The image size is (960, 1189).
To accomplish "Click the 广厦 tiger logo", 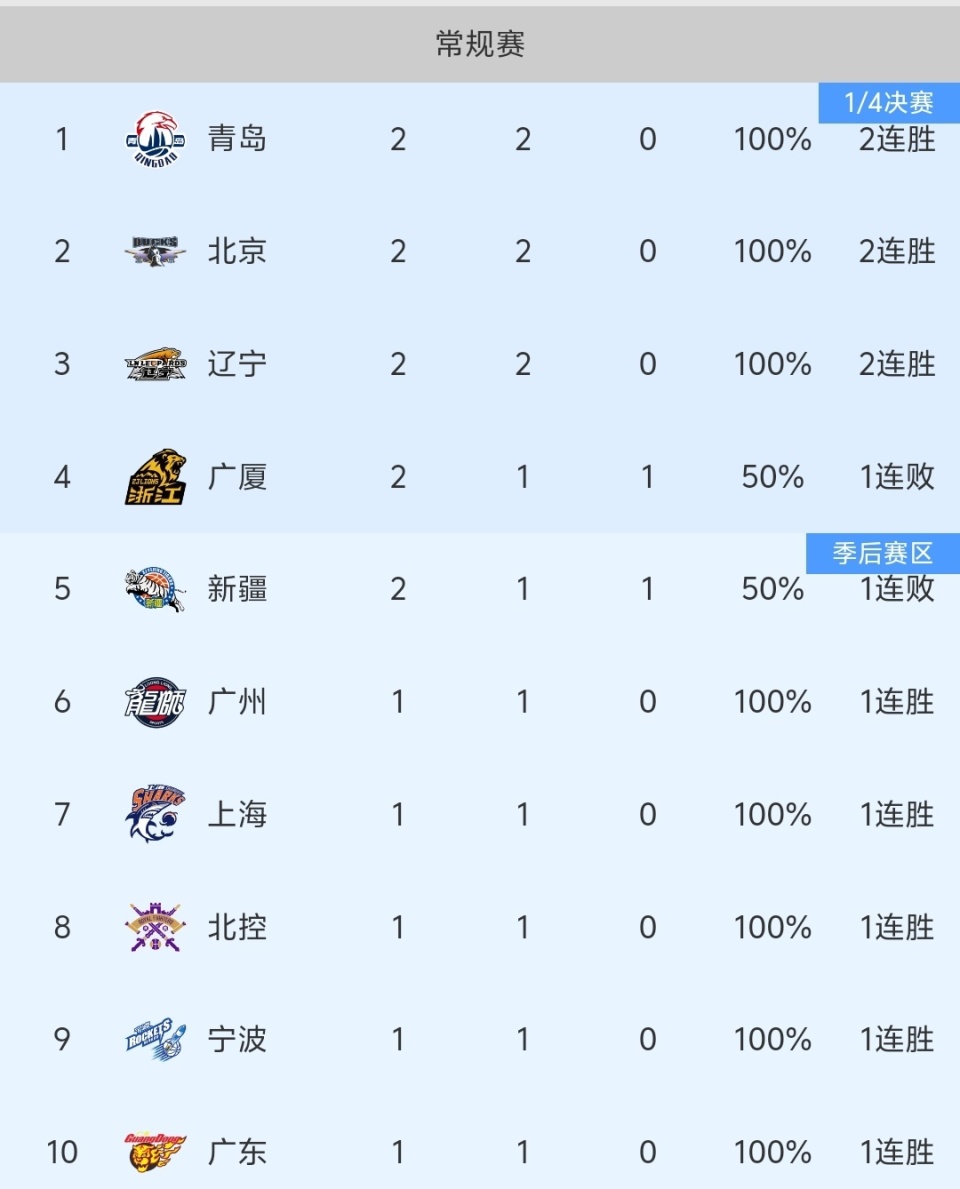I will pos(153,477).
